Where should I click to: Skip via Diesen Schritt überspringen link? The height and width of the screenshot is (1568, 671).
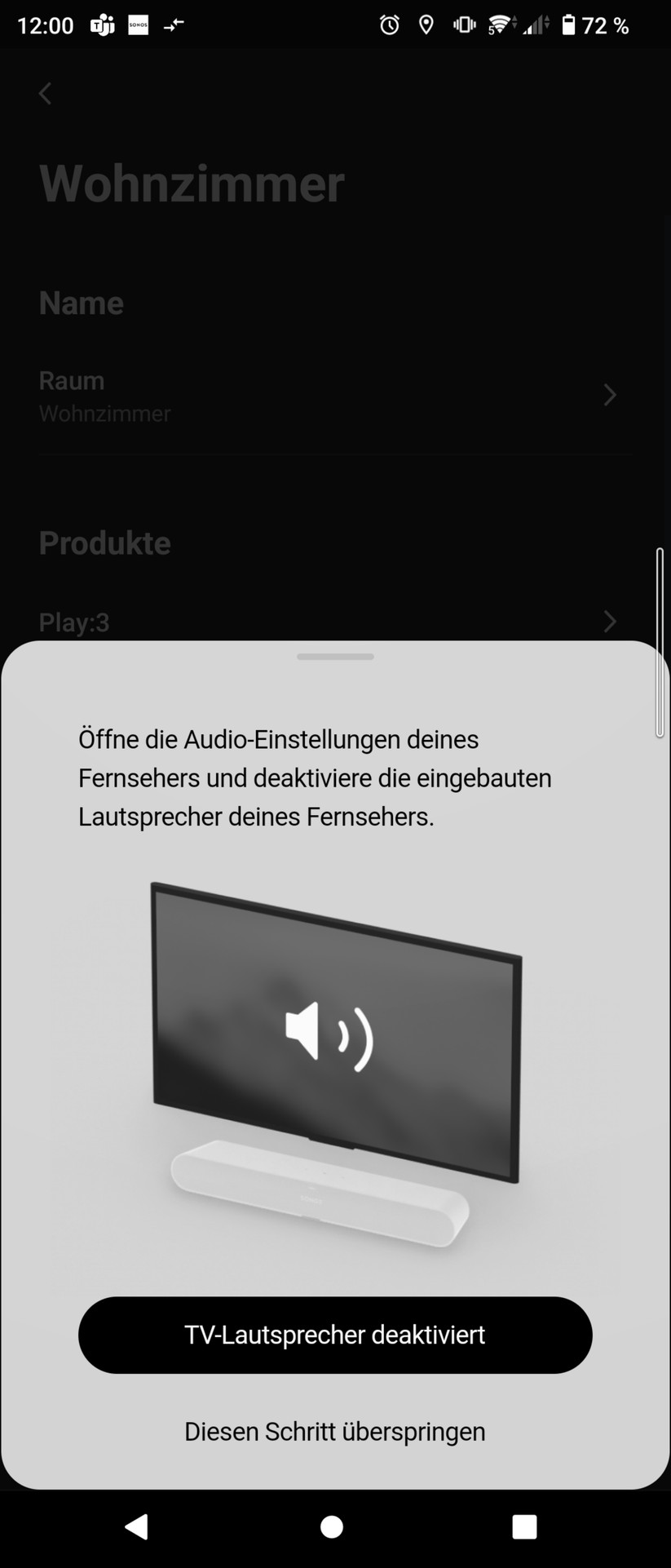click(334, 1431)
